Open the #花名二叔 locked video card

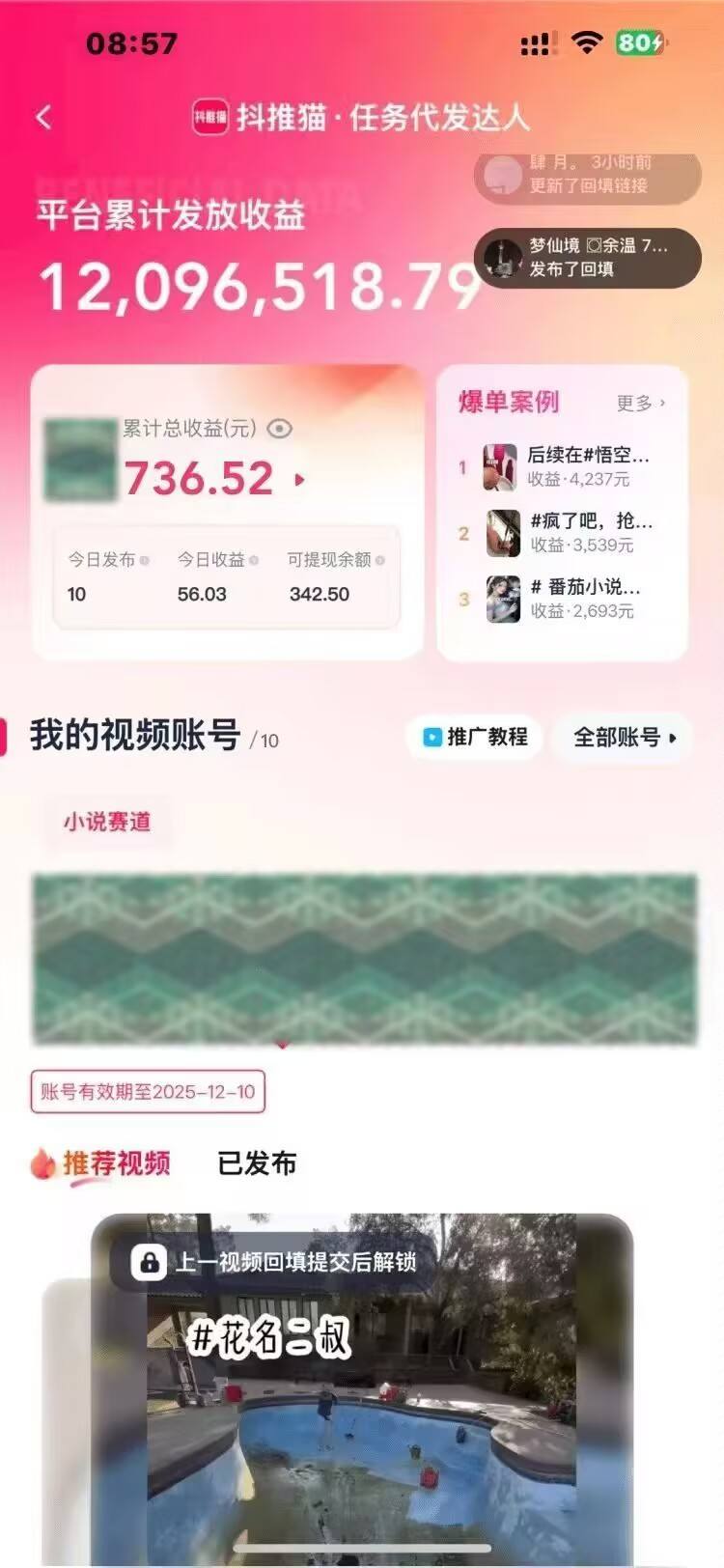[362, 1390]
